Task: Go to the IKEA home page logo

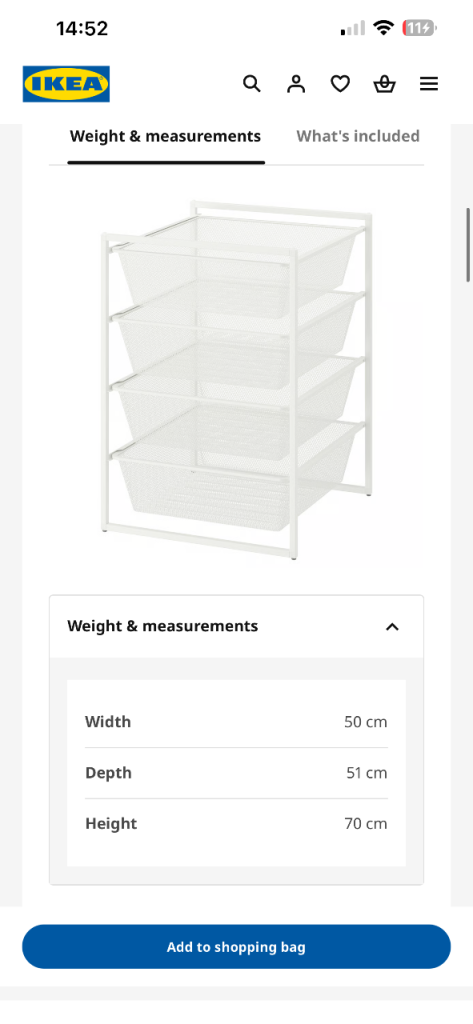Action: click(66, 84)
